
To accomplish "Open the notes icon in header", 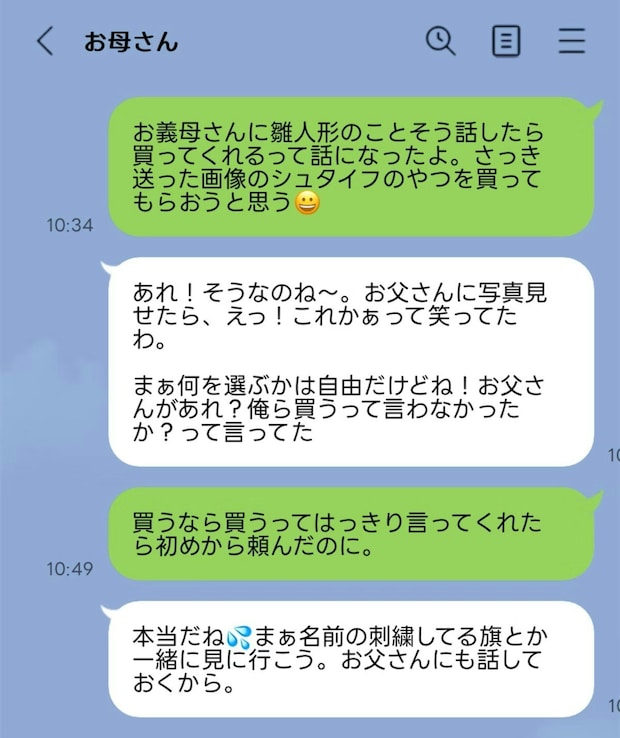I will point(506,41).
